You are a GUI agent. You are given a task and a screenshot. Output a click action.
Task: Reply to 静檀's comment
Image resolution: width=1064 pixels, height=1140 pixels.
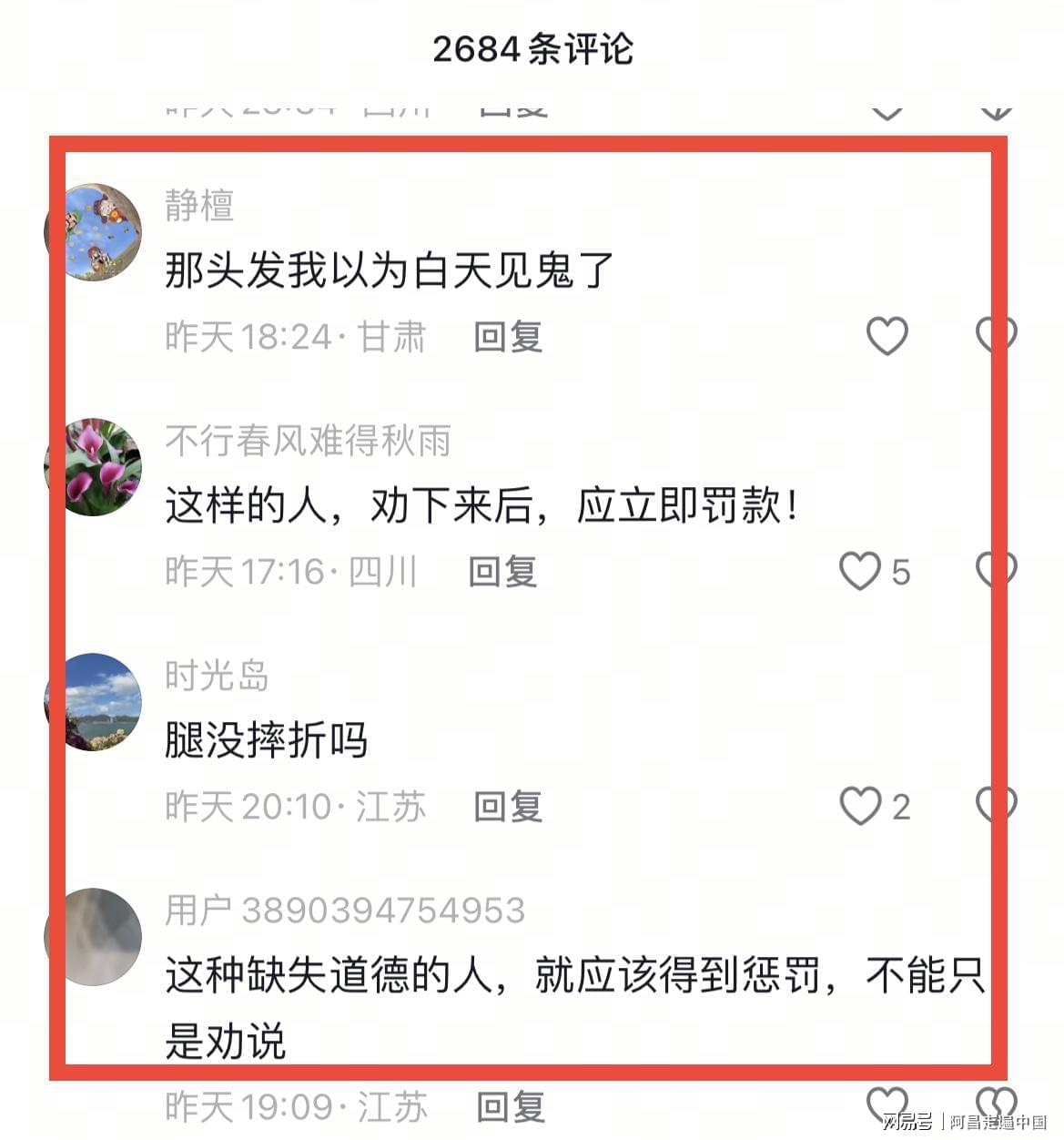pos(508,337)
